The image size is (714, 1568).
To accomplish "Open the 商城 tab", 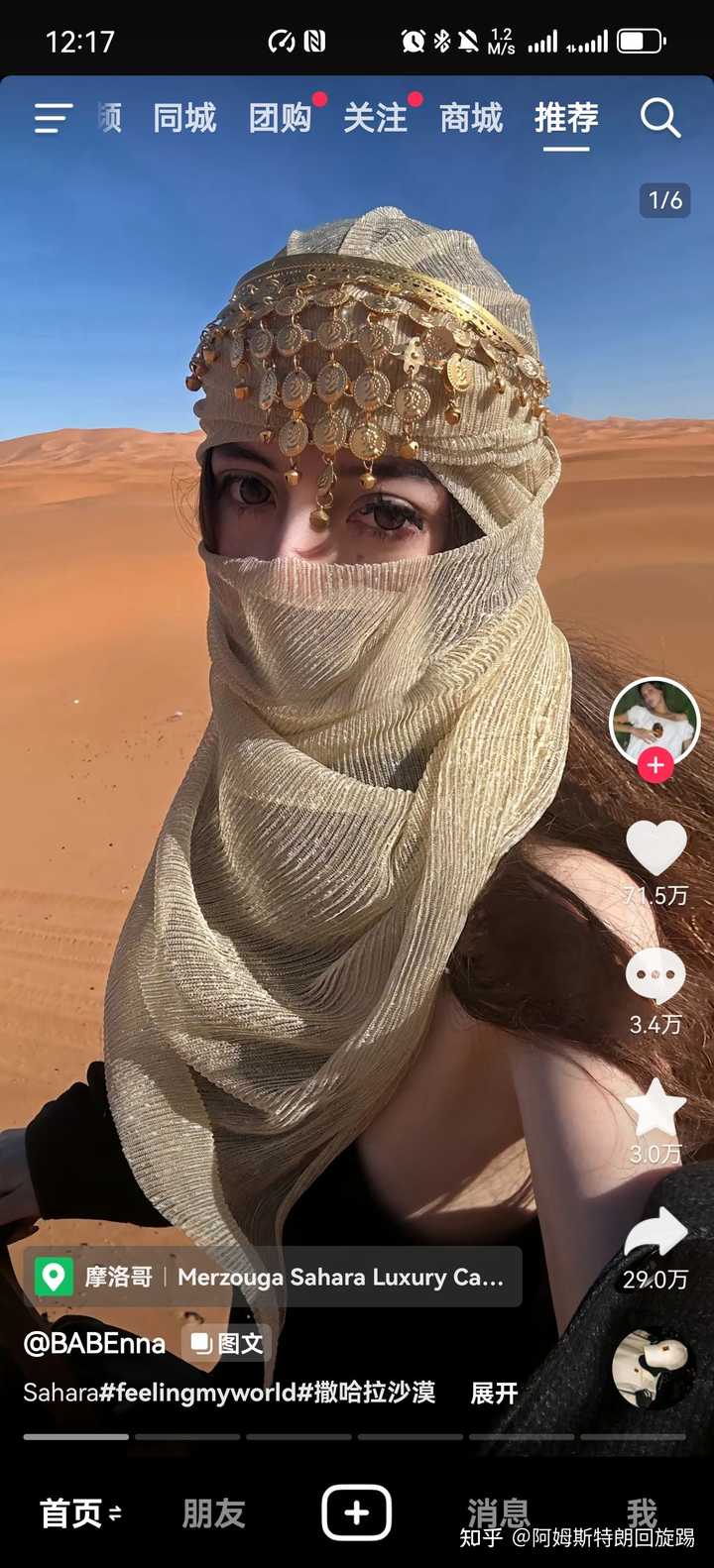I will [471, 119].
